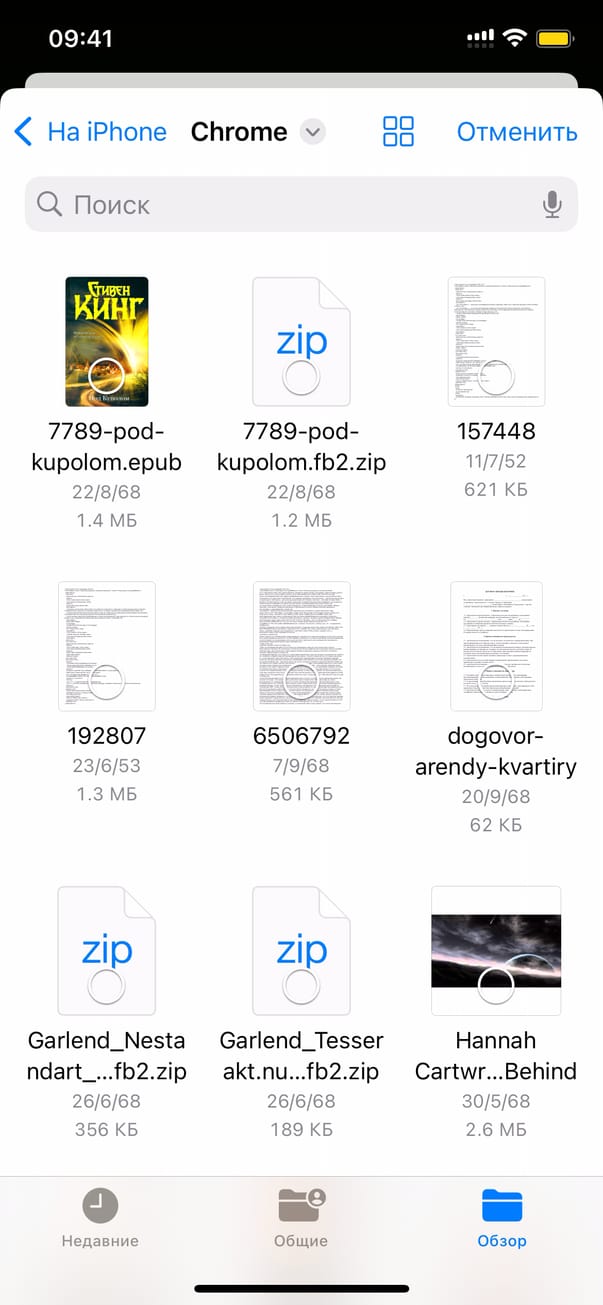Expand the Chrome folder dropdown

[x=313, y=132]
